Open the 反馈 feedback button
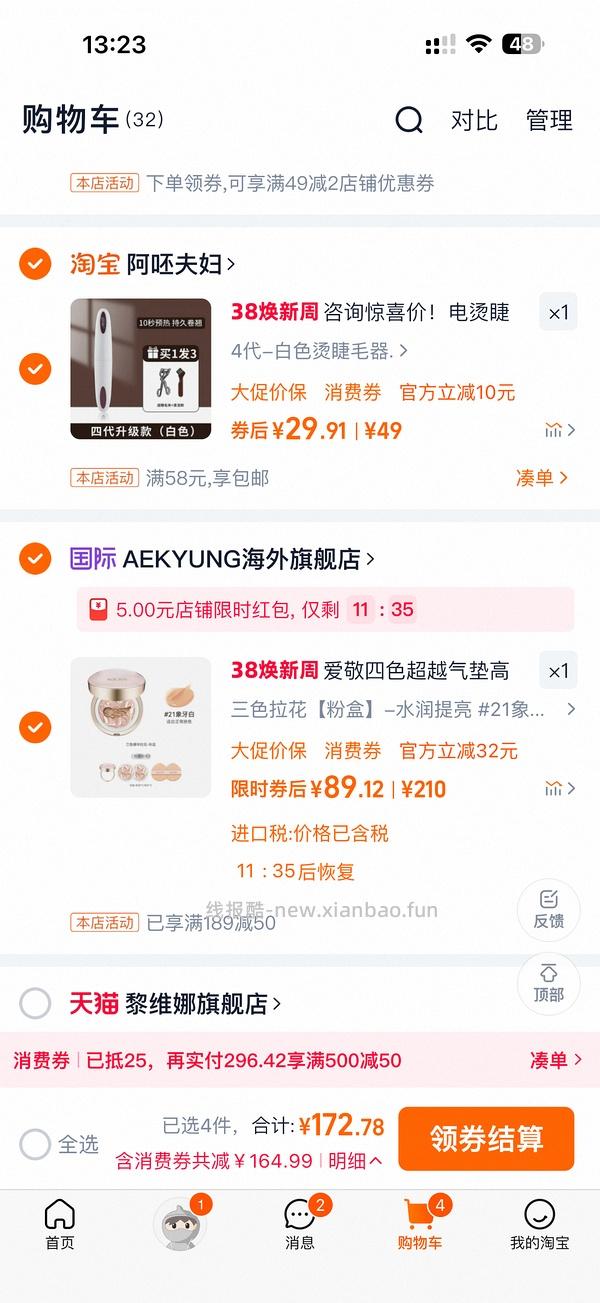Screen dimensions: 600x1303 [x=548, y=908]
